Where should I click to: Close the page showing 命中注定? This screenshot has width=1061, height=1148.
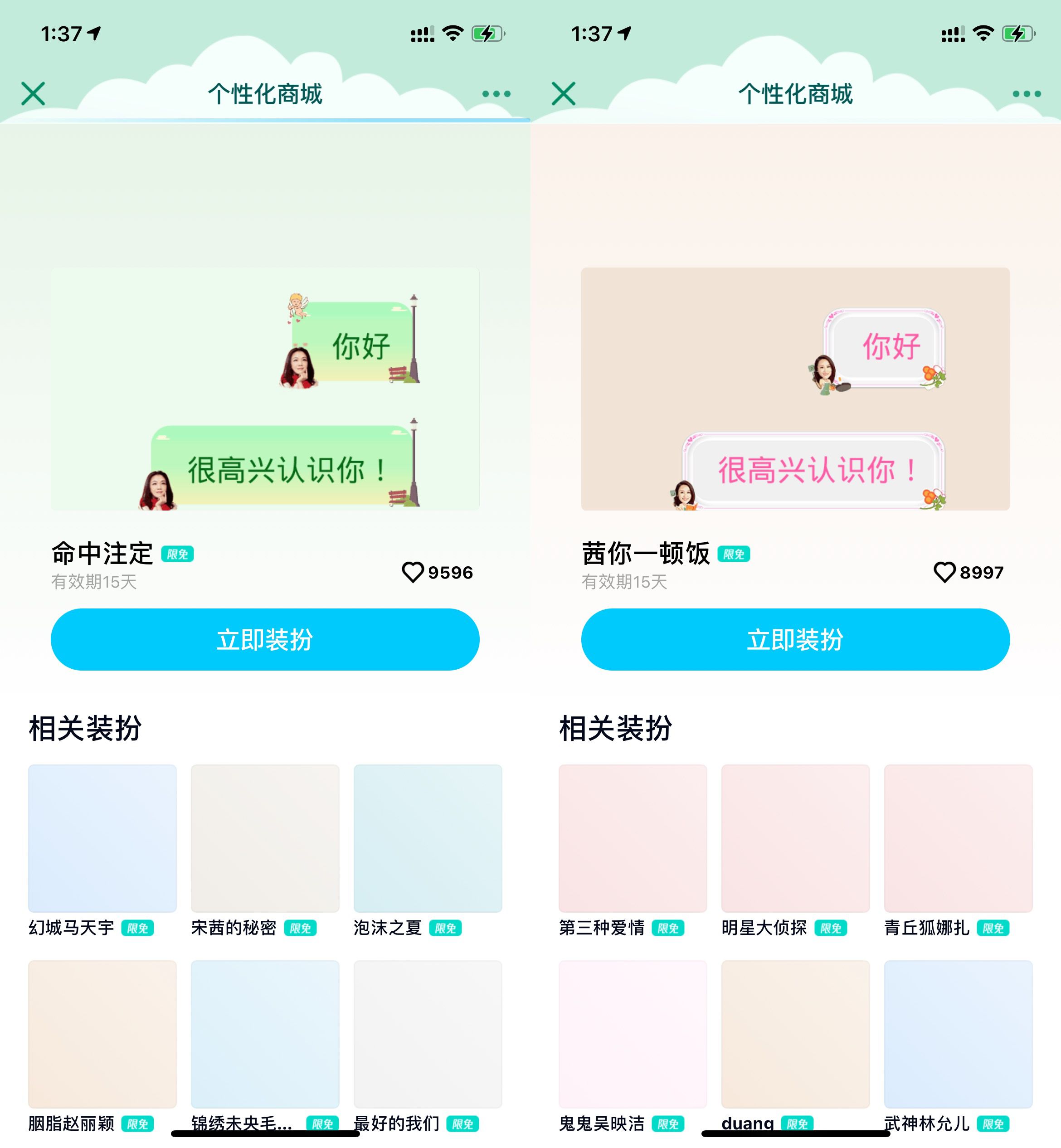[33, 93]
